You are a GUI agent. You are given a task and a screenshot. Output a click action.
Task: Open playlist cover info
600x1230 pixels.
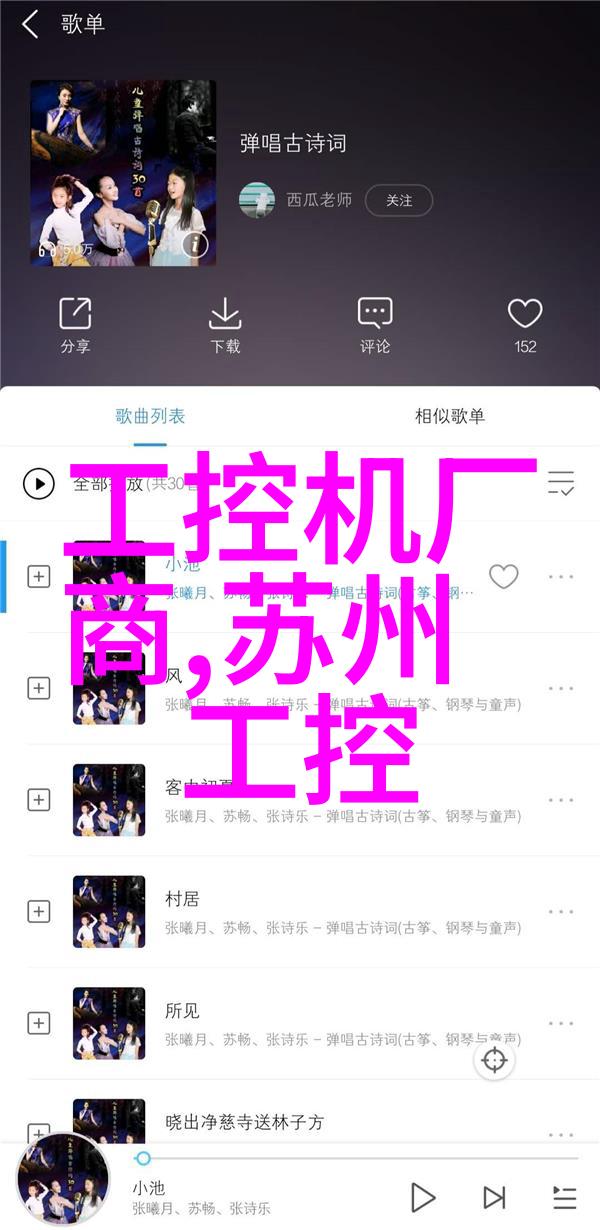pyautogui.click(x=196, y=243)
